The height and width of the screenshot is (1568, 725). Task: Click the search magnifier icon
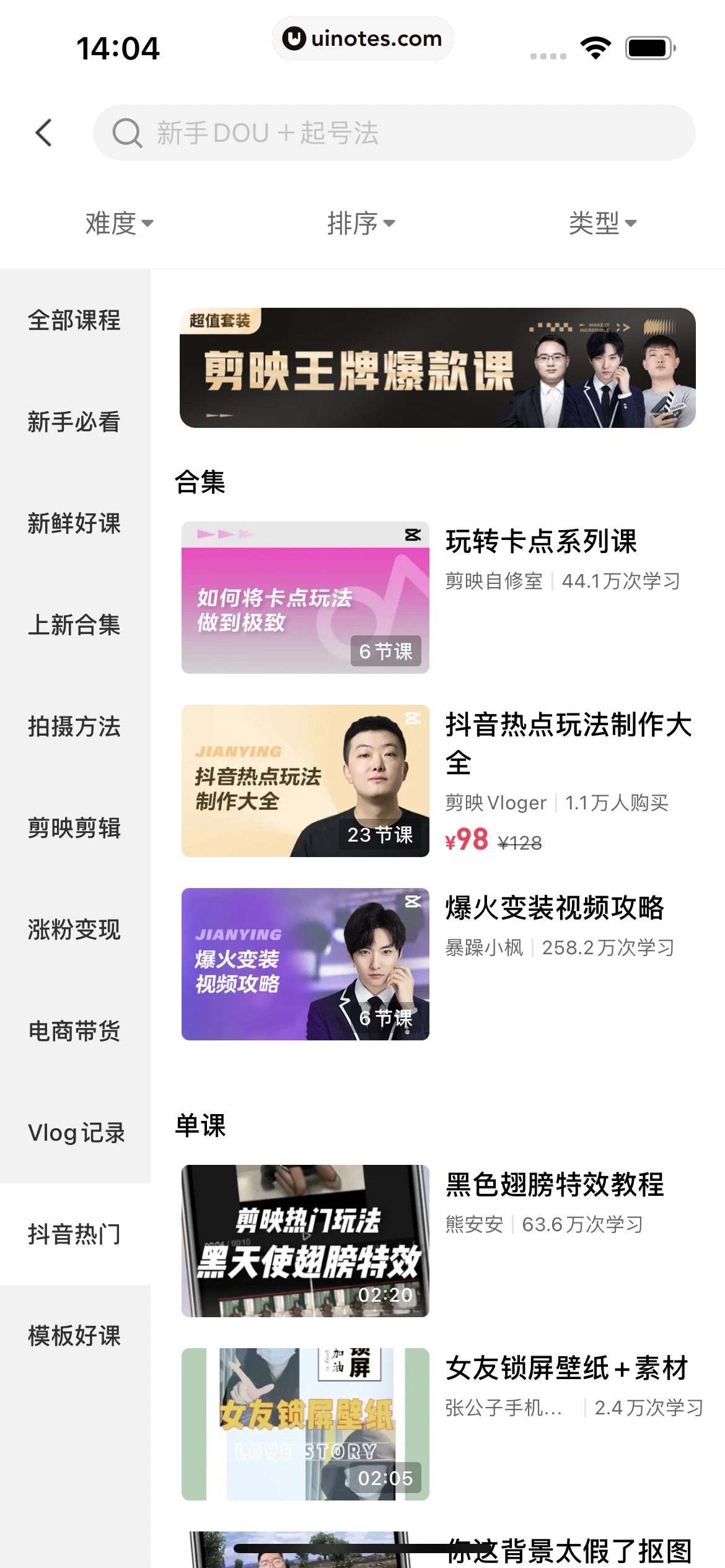(126, 133)
